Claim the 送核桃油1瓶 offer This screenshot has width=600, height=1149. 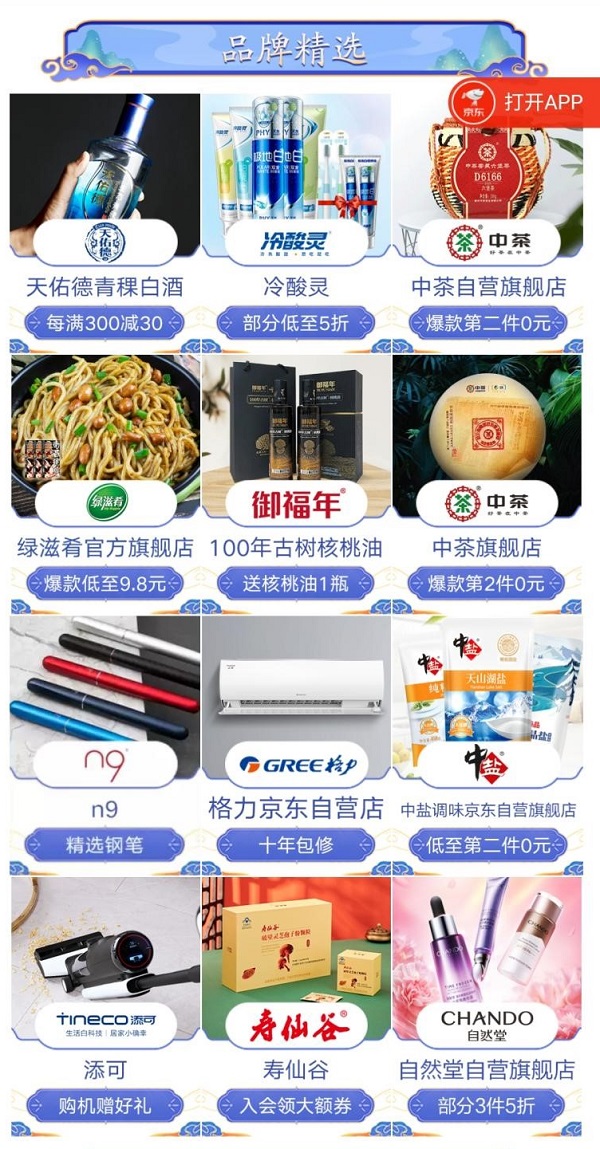click(296, 583)
